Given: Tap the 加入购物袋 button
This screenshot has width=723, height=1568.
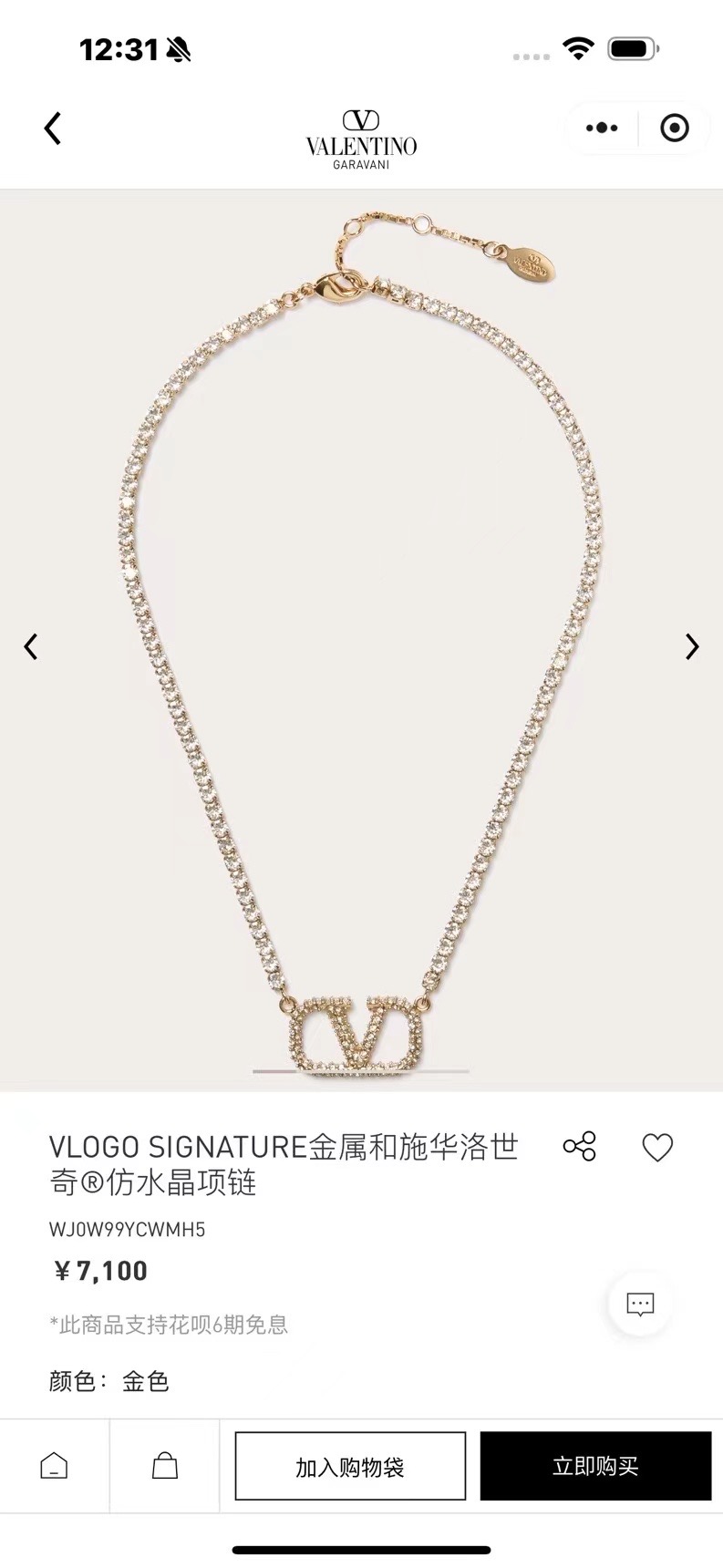Looking at the screenshot, I should click(x=350, y=1466).
